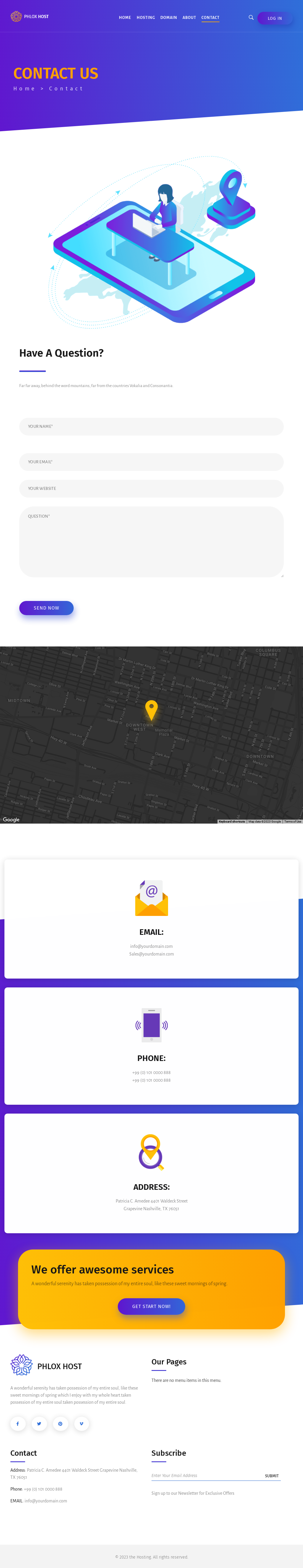Tap the Log In button
Screen dimensions: 303x1568
pos(274,18)
